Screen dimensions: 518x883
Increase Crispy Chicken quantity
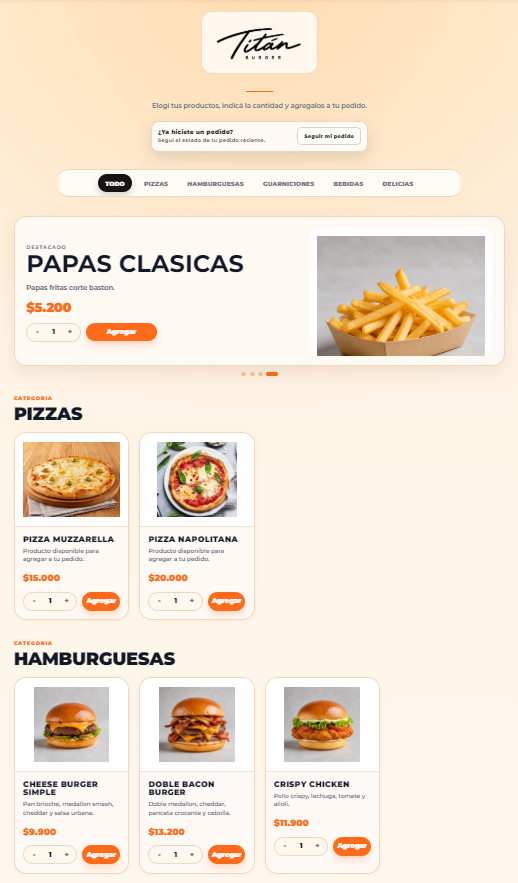(x=318, y=846)
